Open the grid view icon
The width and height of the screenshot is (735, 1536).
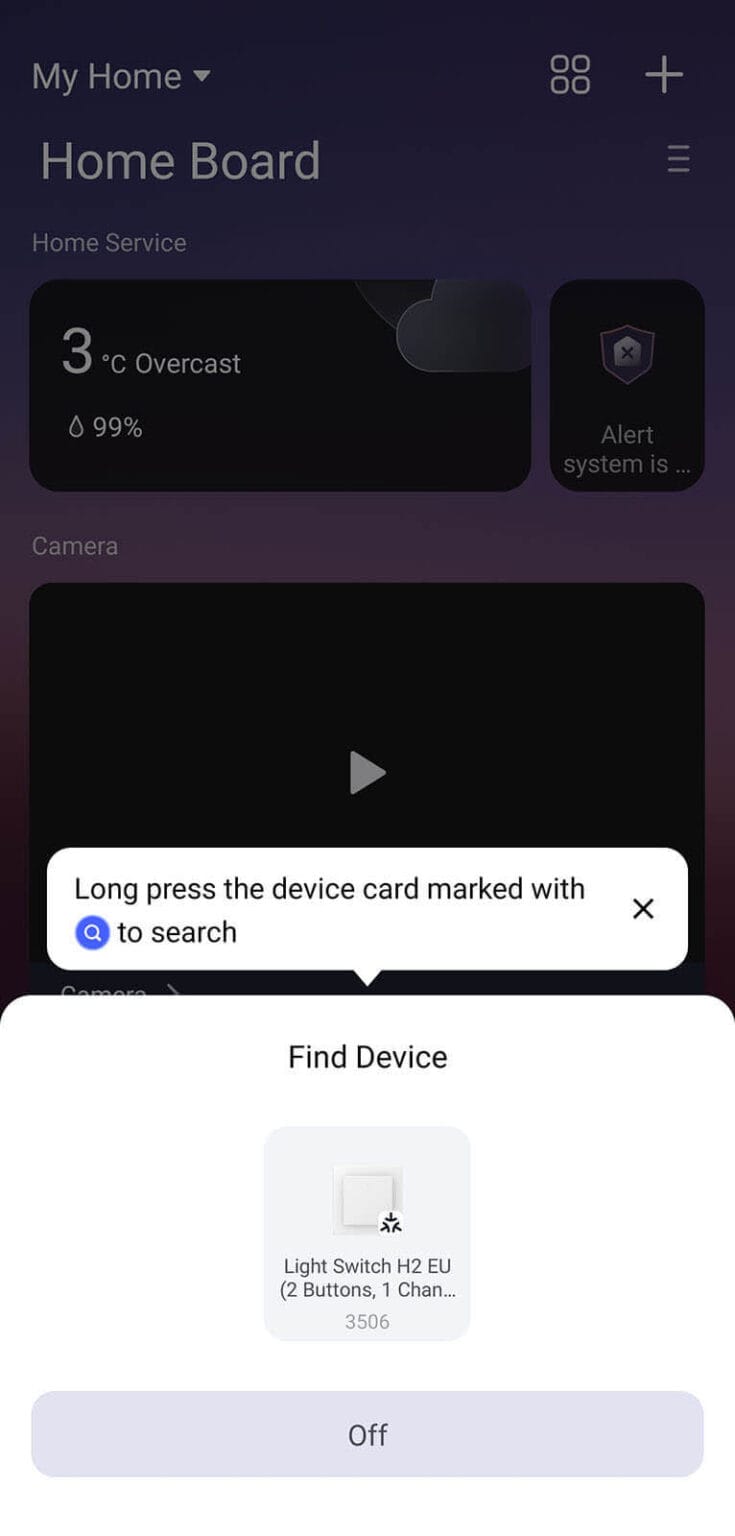(x=570, y=75)
